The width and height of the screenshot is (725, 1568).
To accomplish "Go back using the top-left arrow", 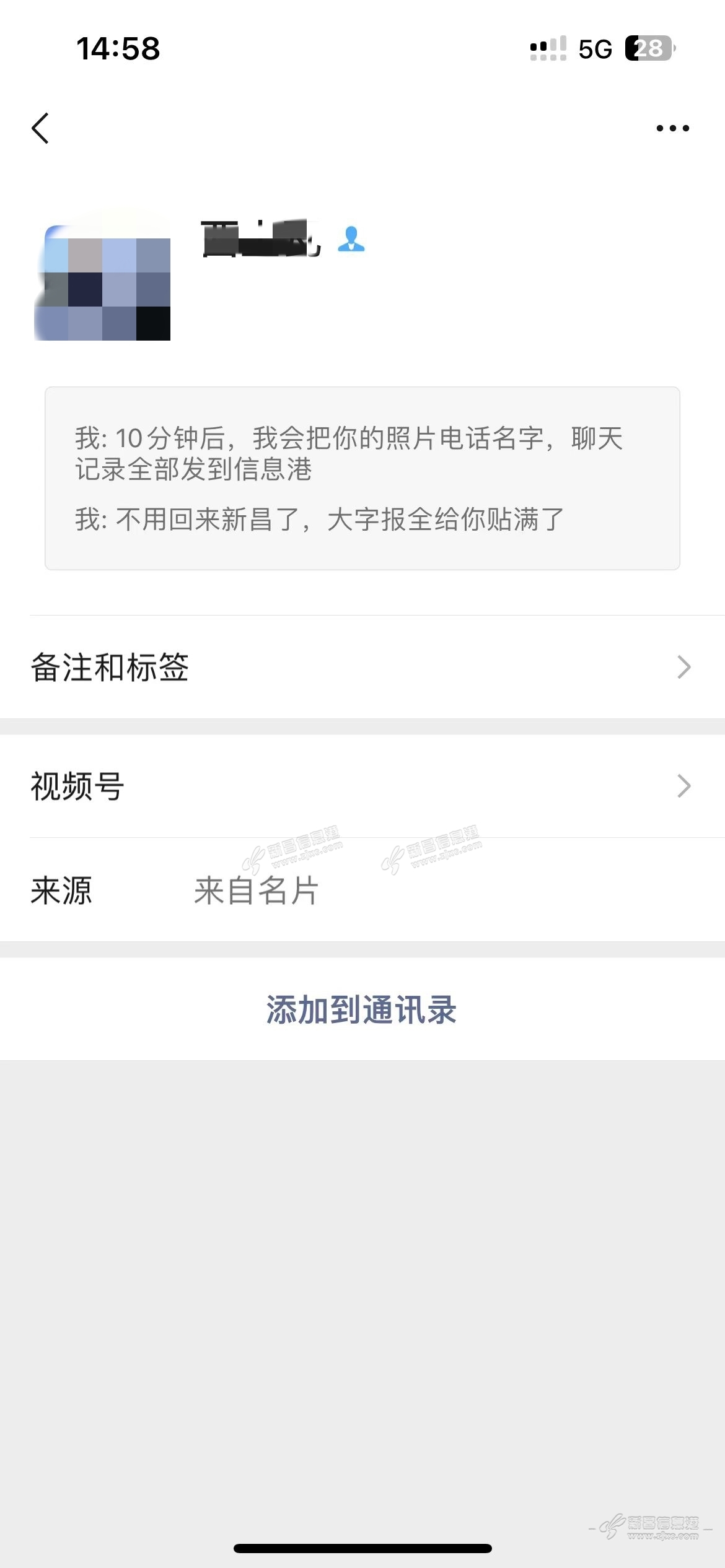I will pyautogui.click(x=41, y=128).
